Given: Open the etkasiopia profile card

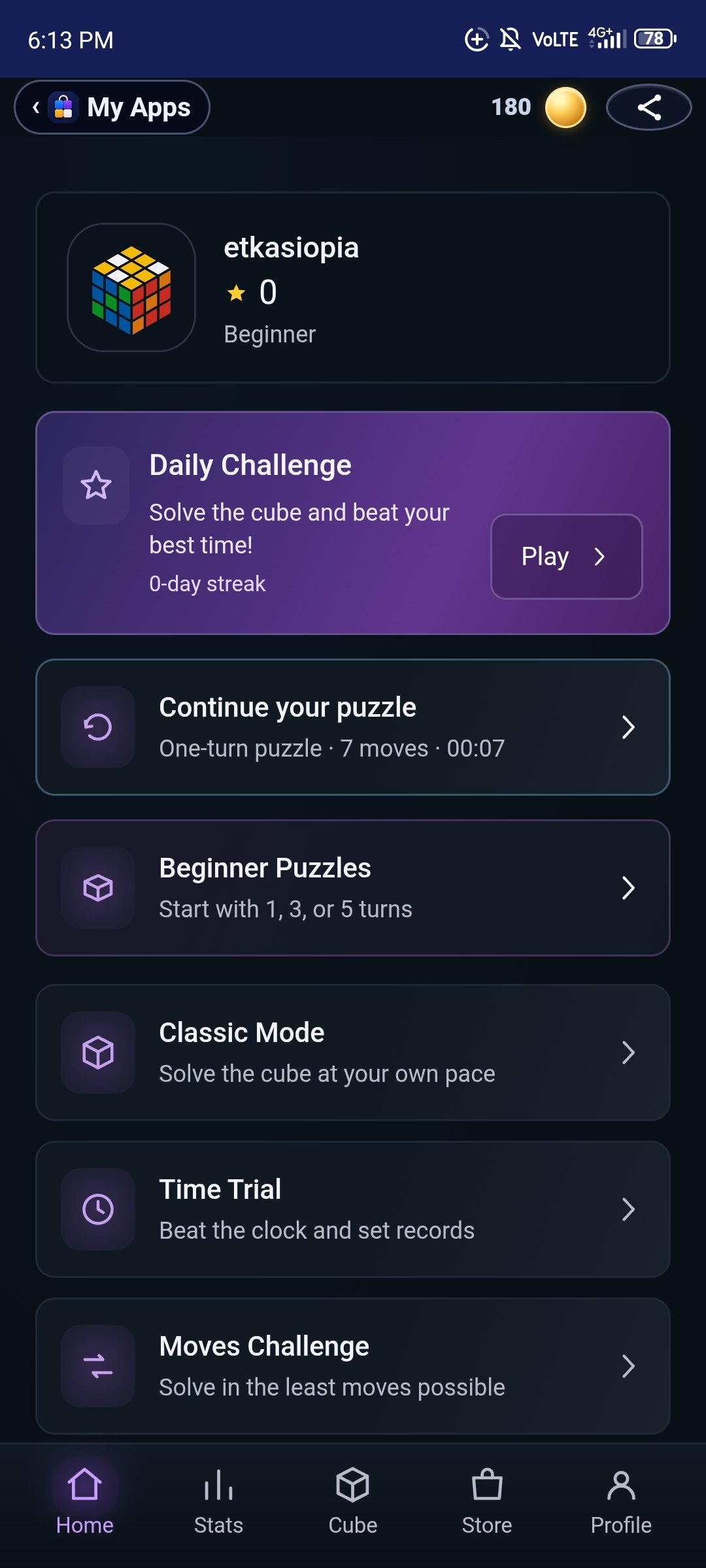Looking at the screenshot, I should coord(353,287).
